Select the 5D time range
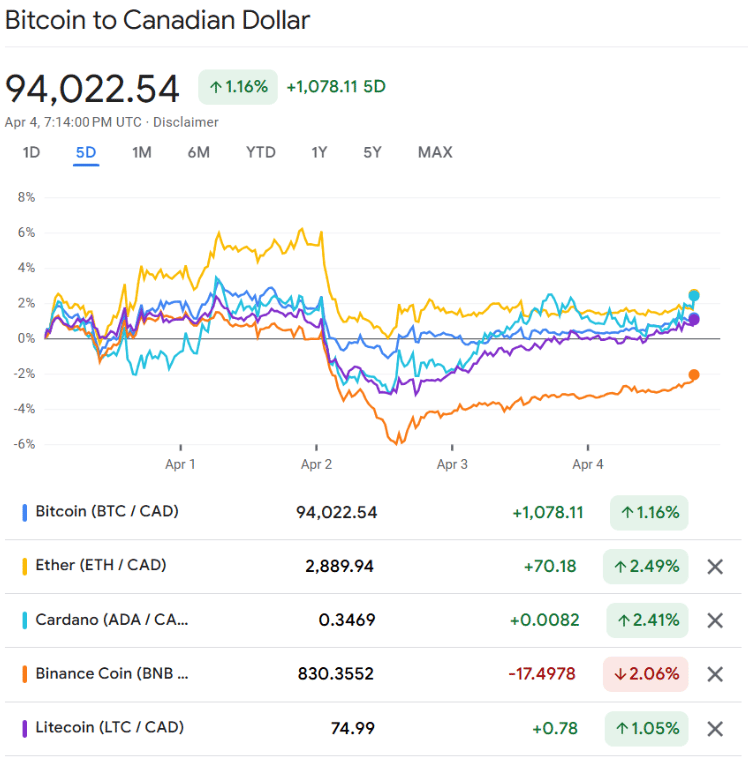This screenshot has width=748, height=758. pos(86,152)
